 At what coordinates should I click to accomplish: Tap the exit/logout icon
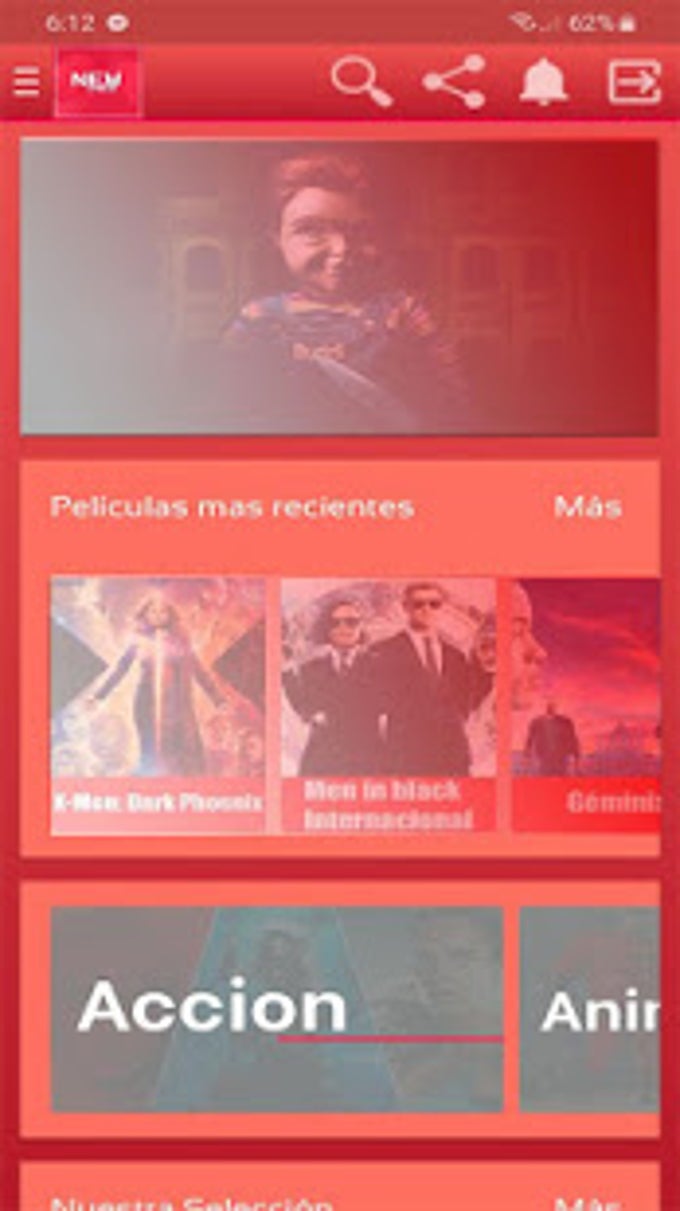click(634, 82)
